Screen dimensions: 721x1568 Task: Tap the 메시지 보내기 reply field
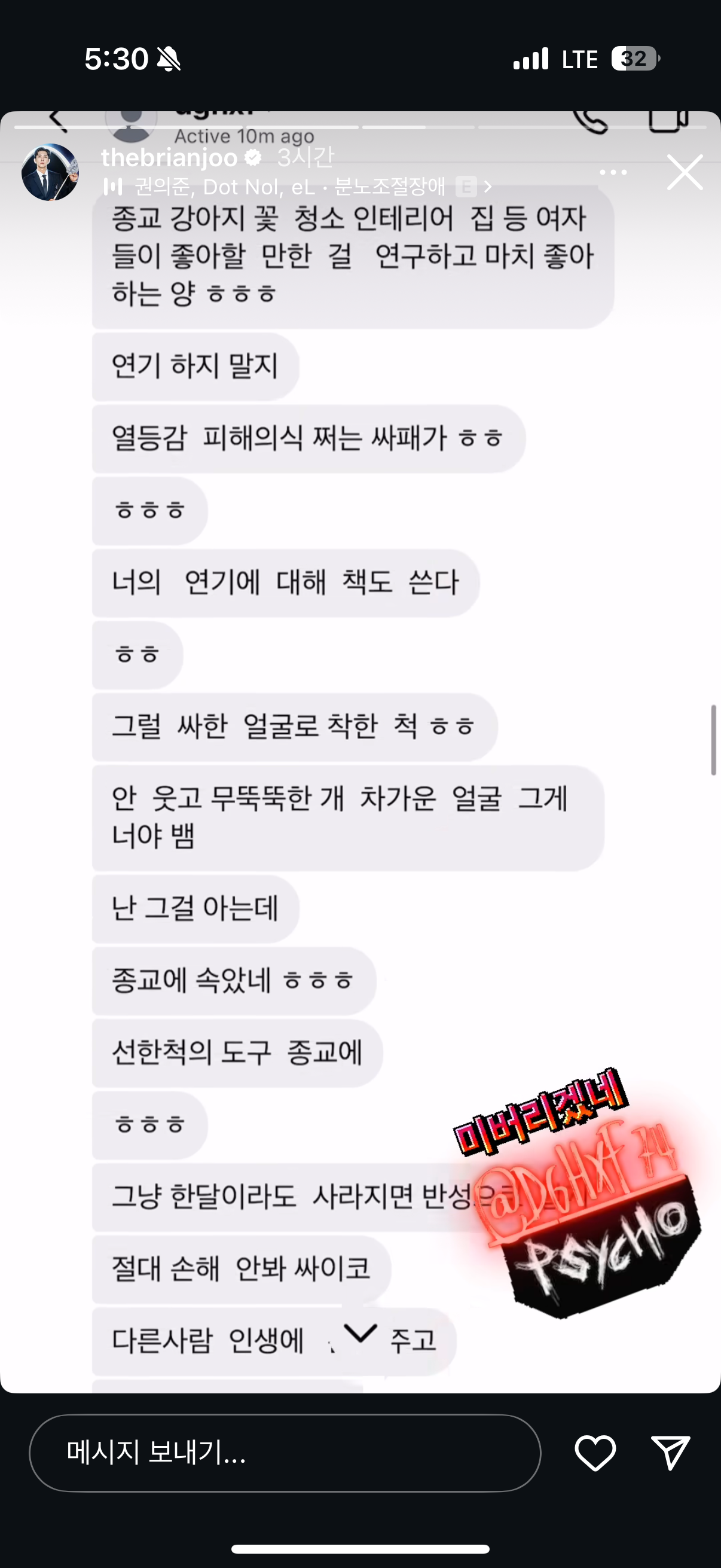(285, 1453)
